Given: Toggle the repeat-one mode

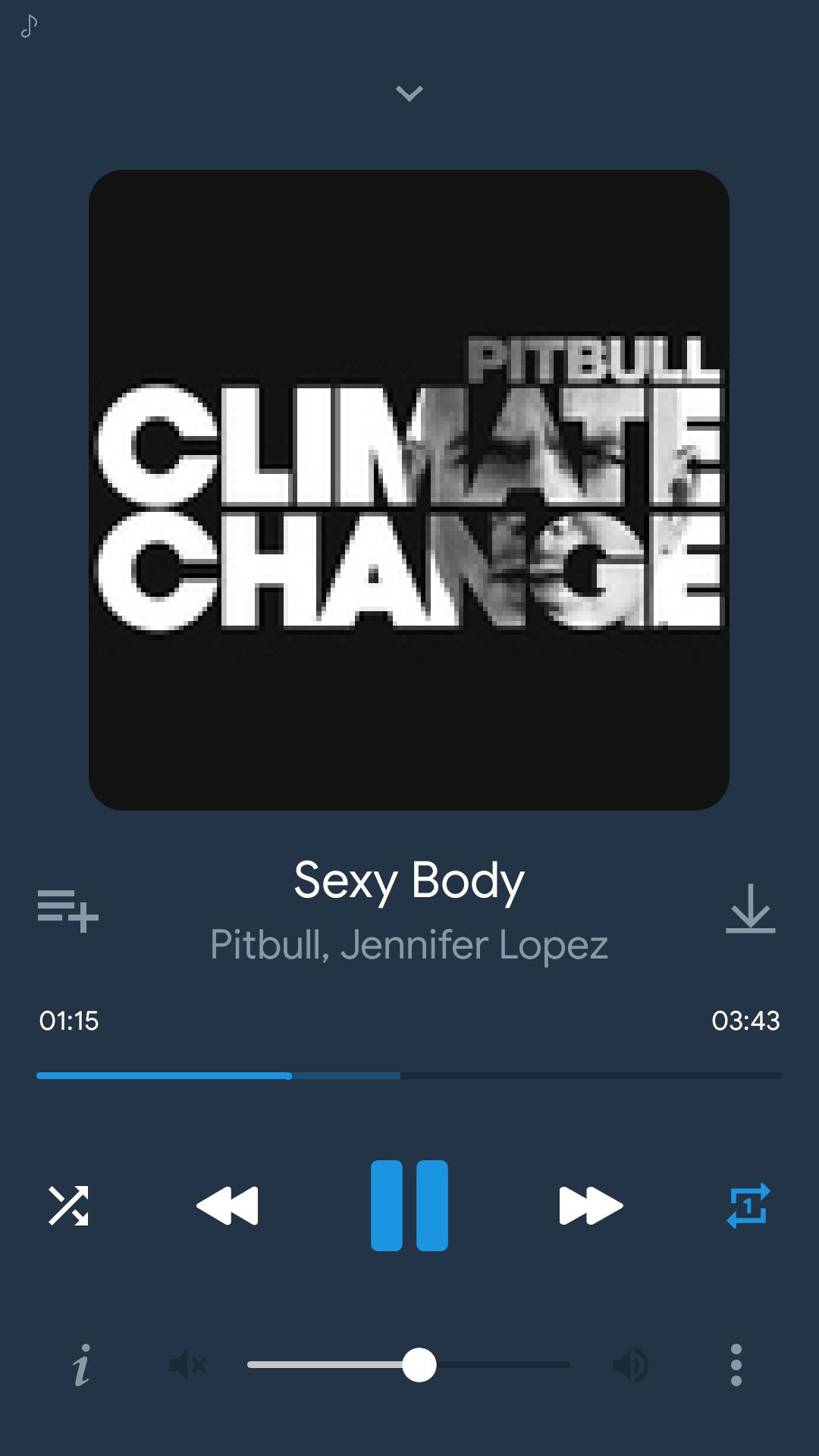Looking at the screenshot, I should click(x=748, y=1206).
